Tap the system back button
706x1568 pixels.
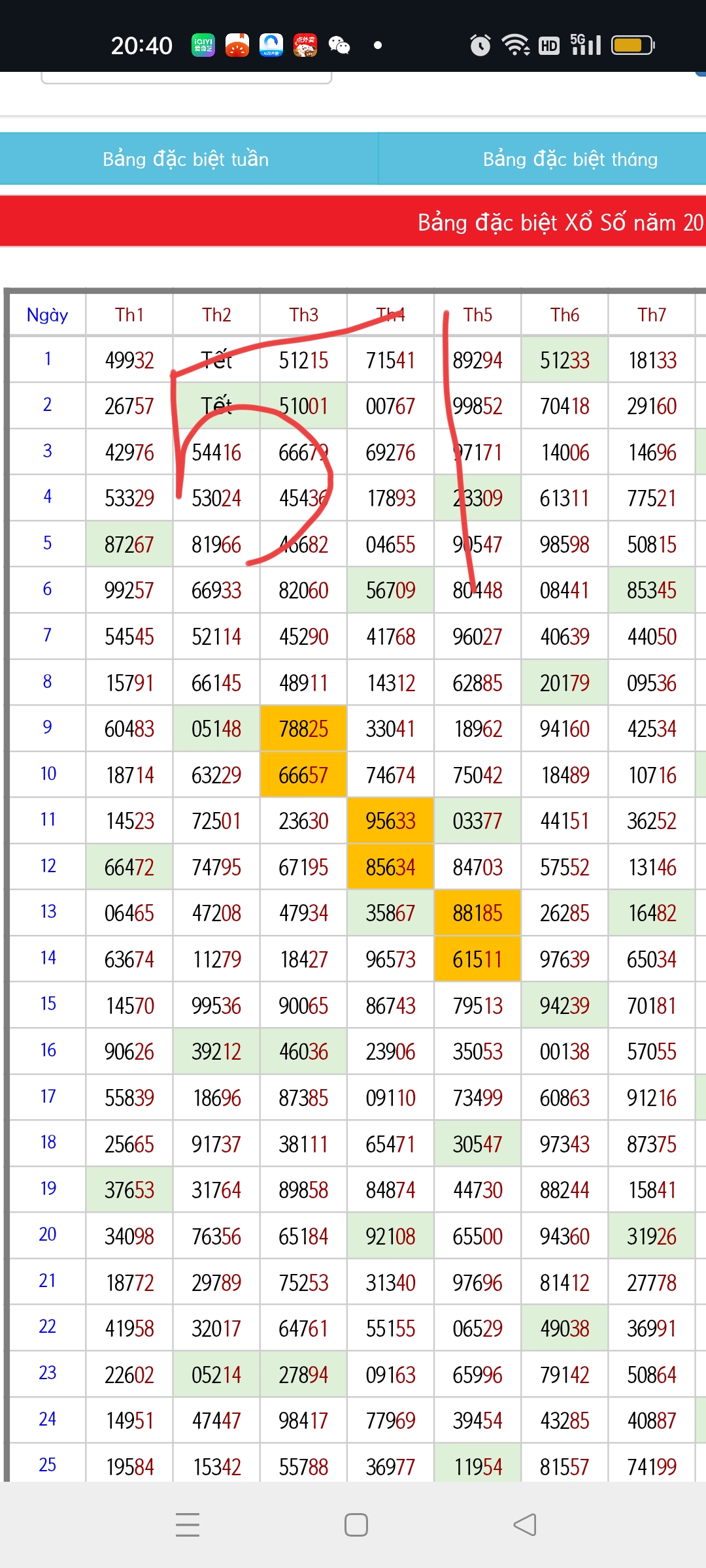coord(525,1525)
